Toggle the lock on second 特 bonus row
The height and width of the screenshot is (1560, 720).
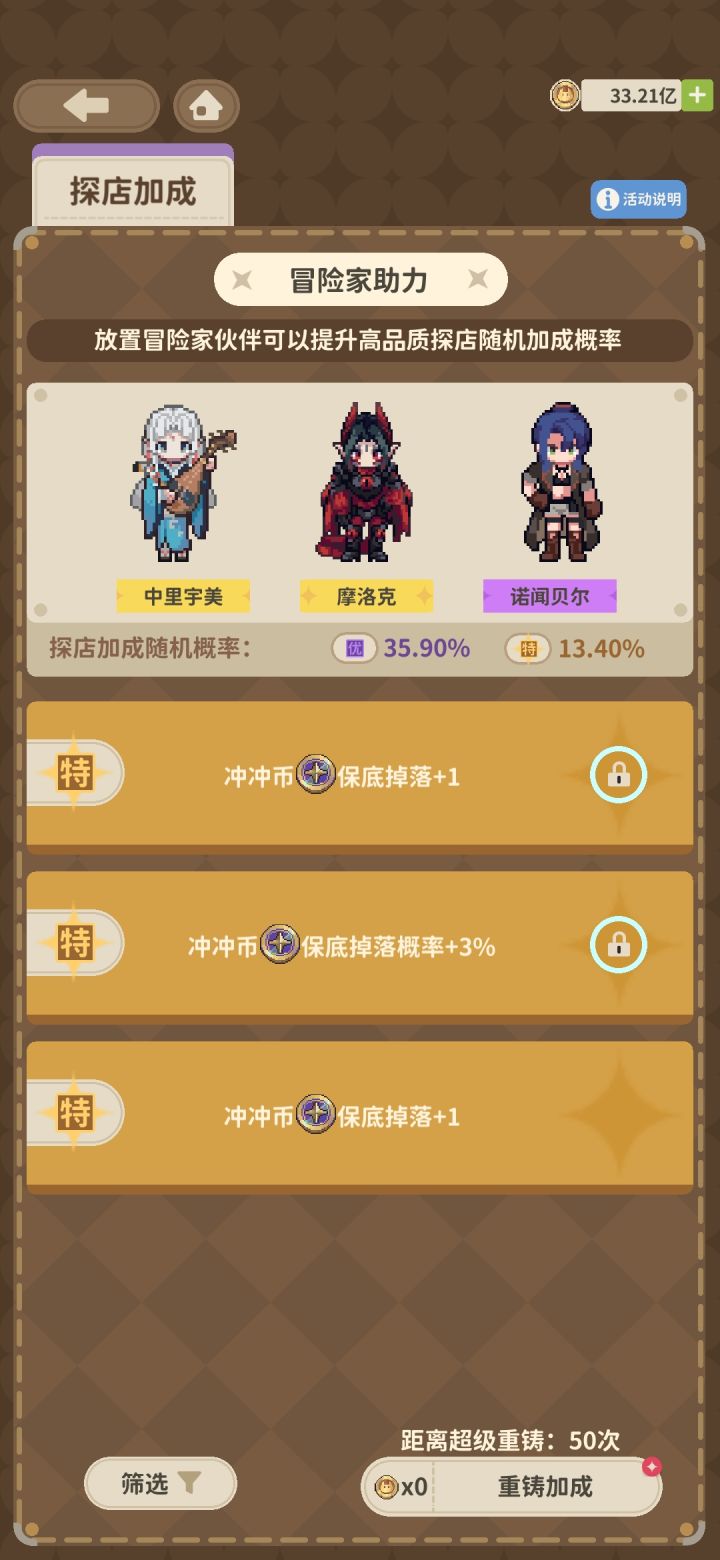(x=618, y=943)
